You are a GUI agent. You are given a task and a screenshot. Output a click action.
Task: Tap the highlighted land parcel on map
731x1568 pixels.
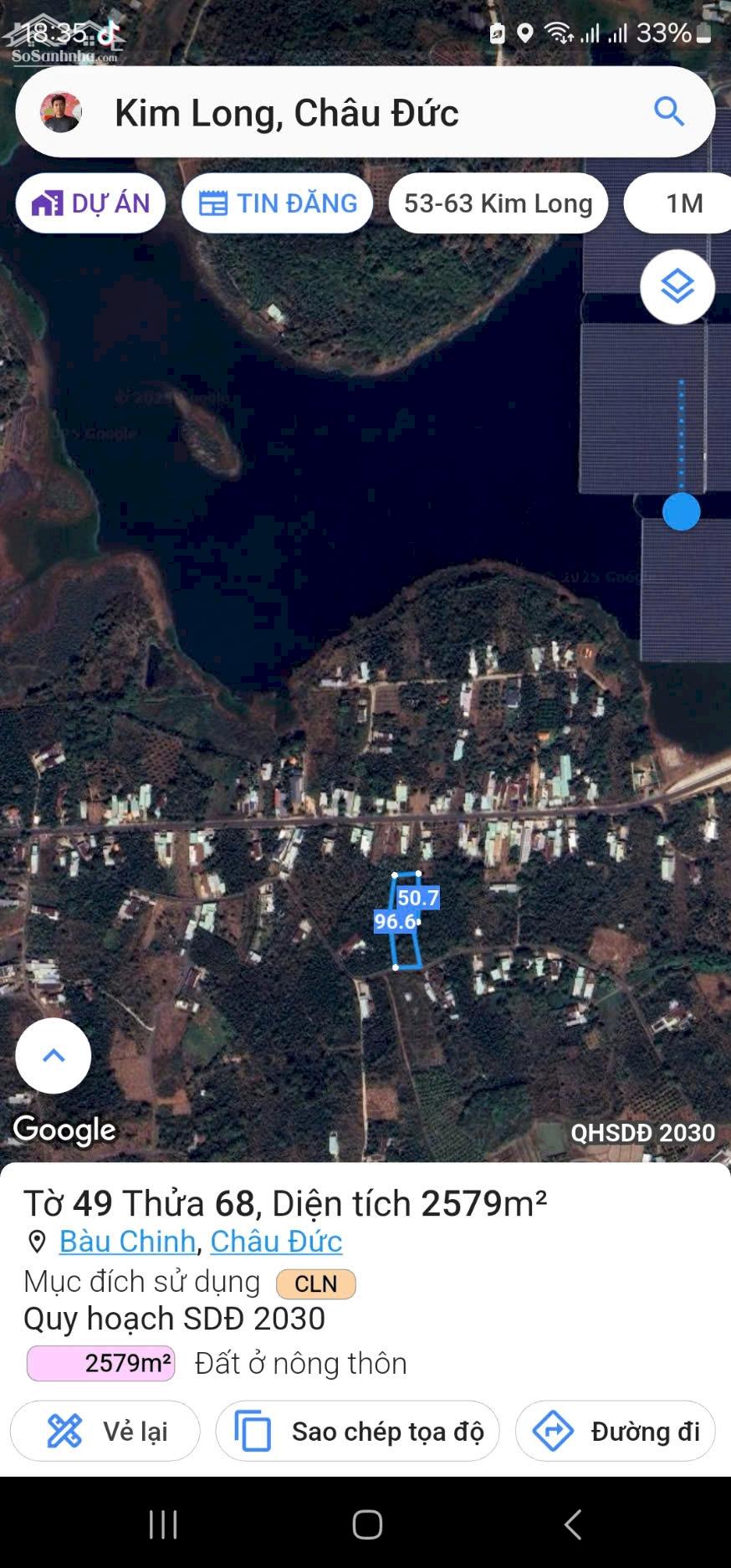pyautogui.click(x=406, y=920)
